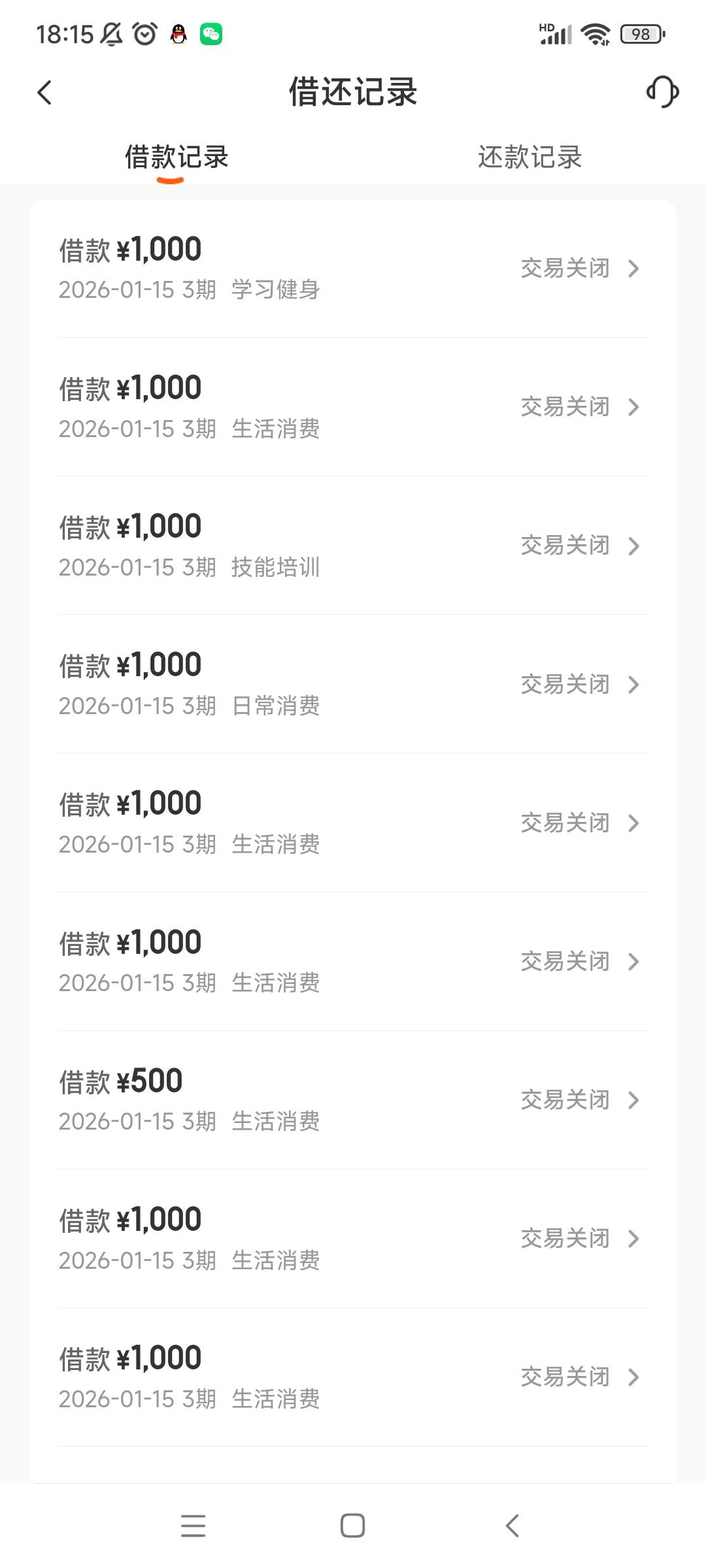Open the 日常消费 loan record

353,684
